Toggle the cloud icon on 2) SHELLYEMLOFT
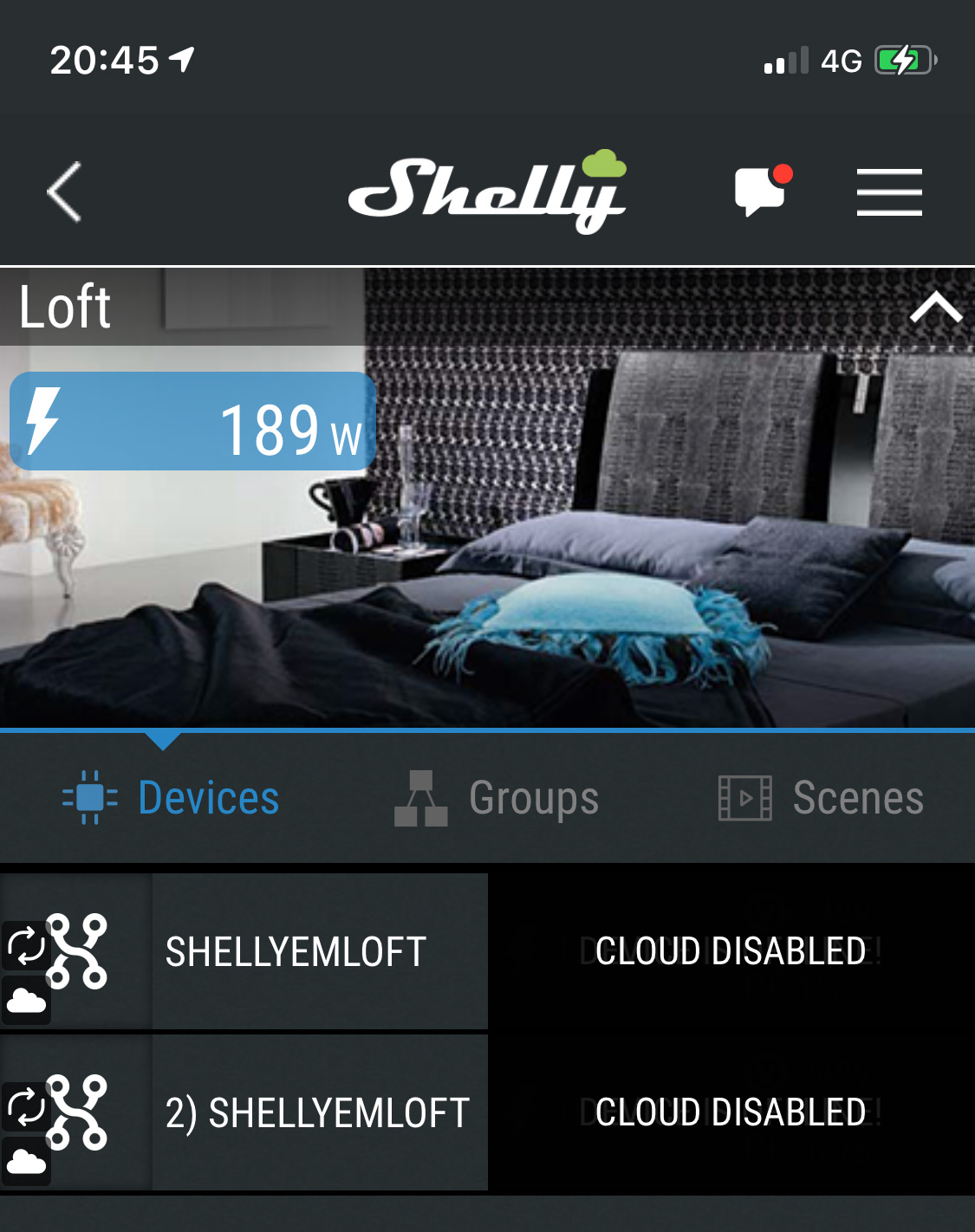 25,1161
